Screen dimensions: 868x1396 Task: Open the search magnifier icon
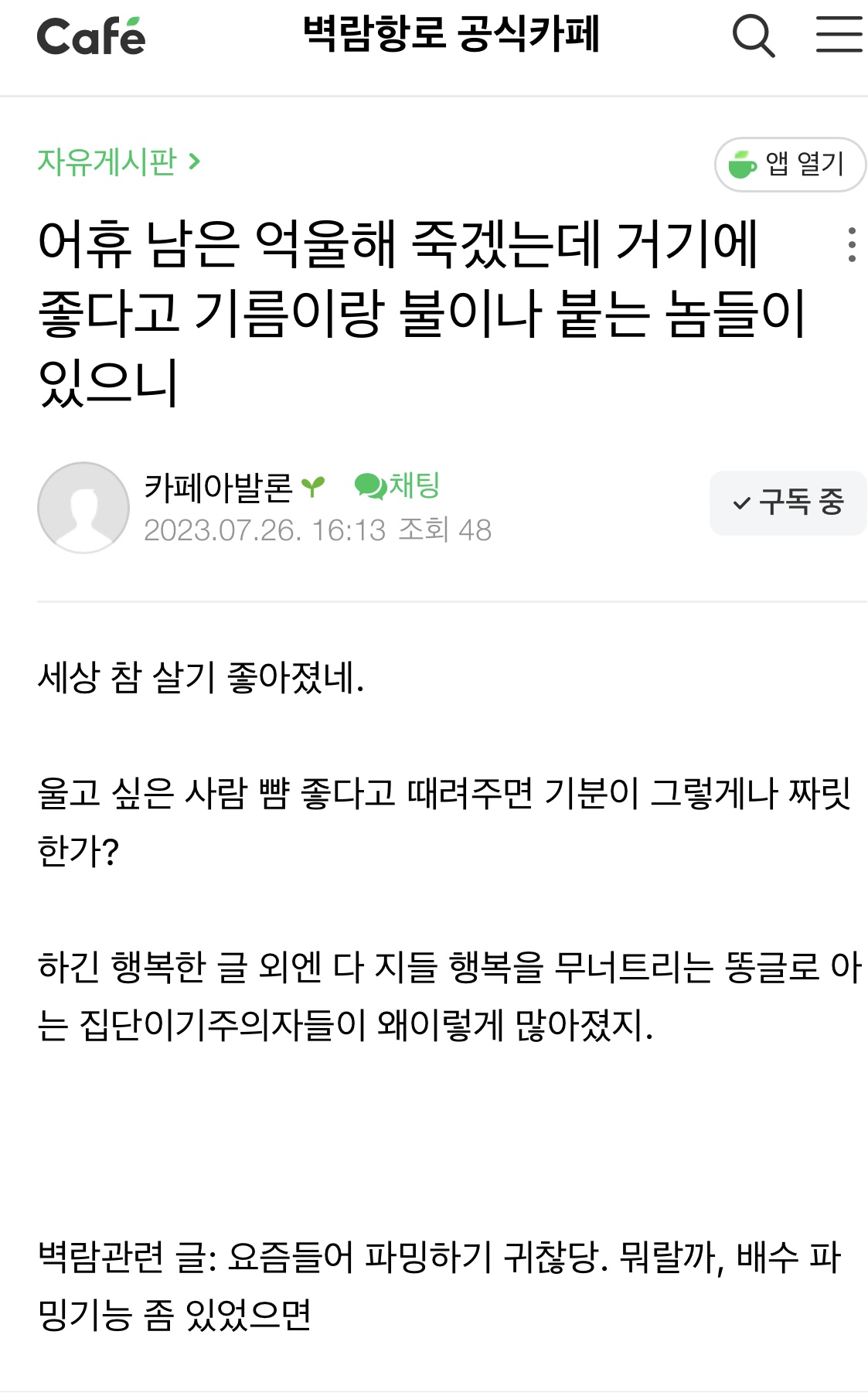(x=753, y=36)
